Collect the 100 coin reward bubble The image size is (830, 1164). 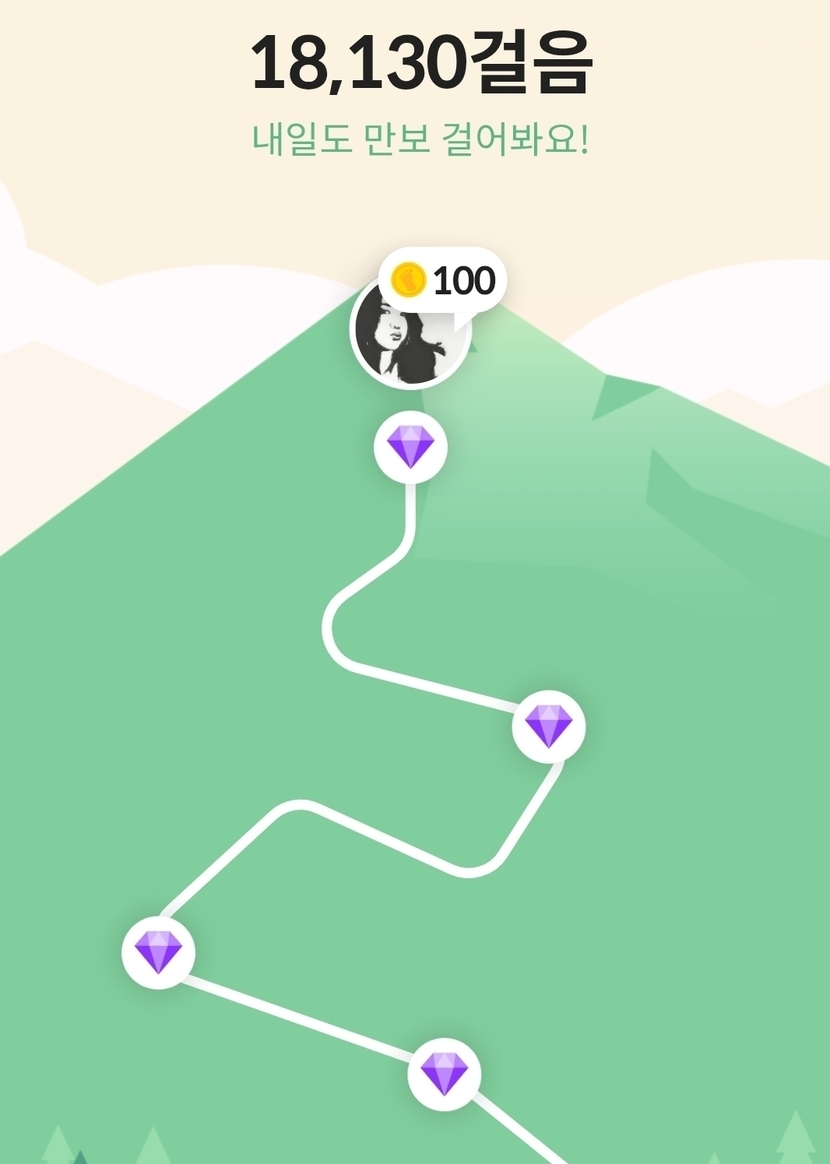[443, 280]
